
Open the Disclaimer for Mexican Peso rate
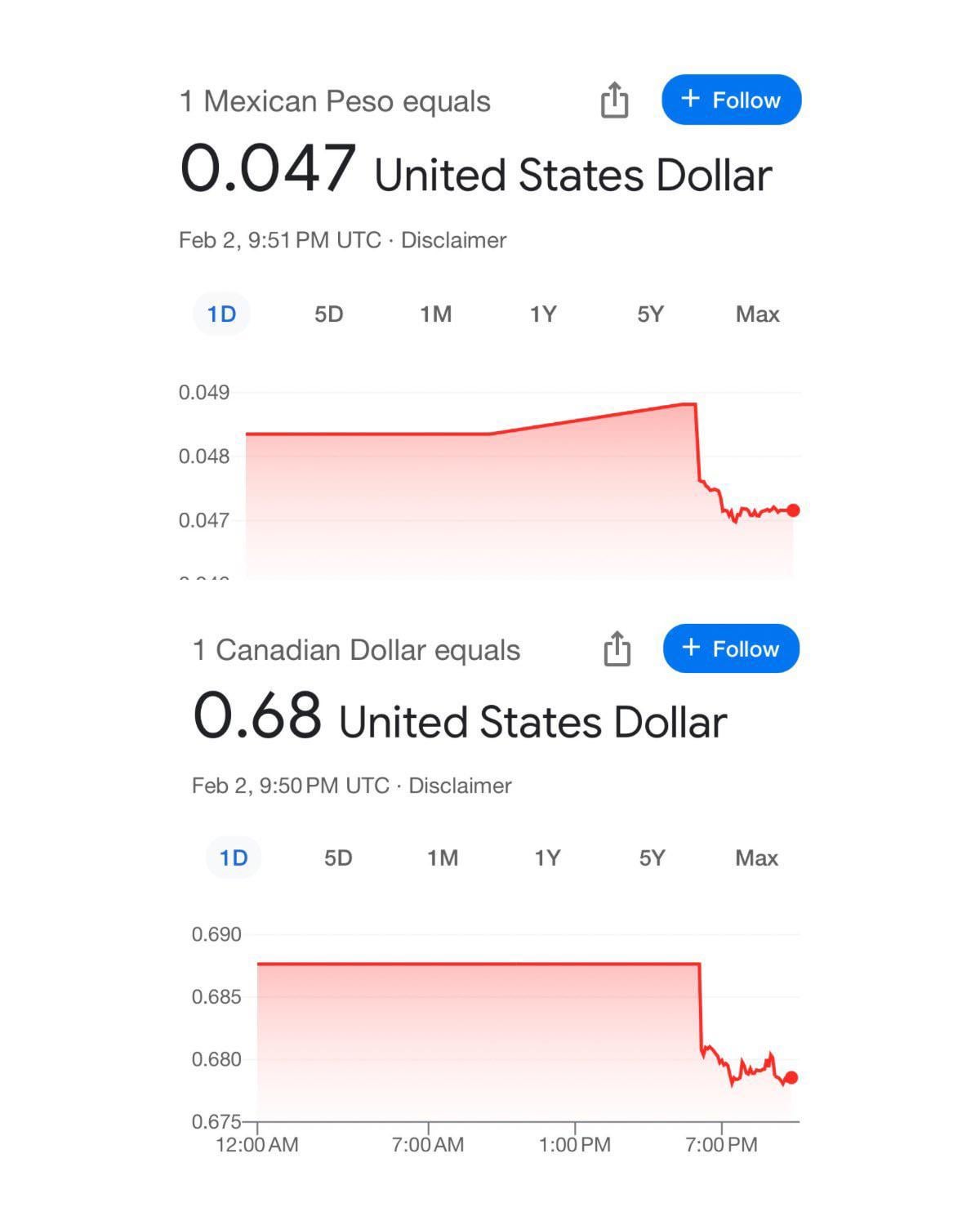[452, 239]
